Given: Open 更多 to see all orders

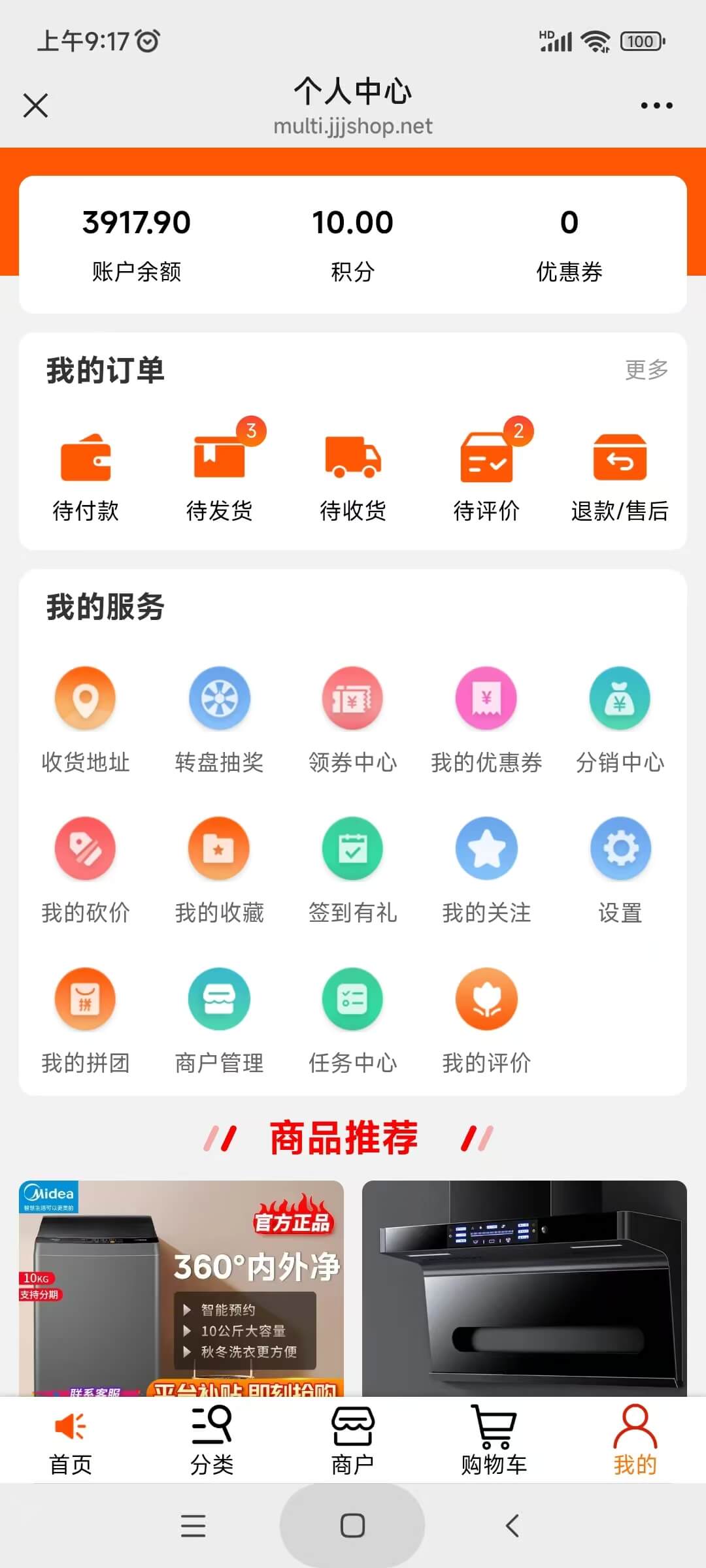Looking at the screenshot, I should tap(647, 370).
